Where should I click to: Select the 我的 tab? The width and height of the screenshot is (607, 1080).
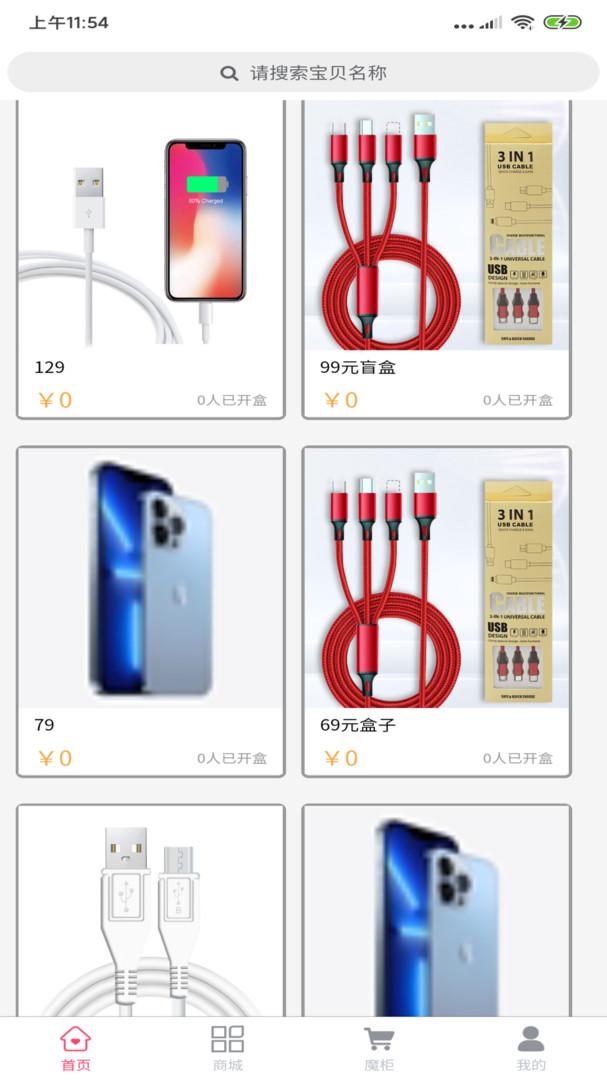(x=531, y=1048)
